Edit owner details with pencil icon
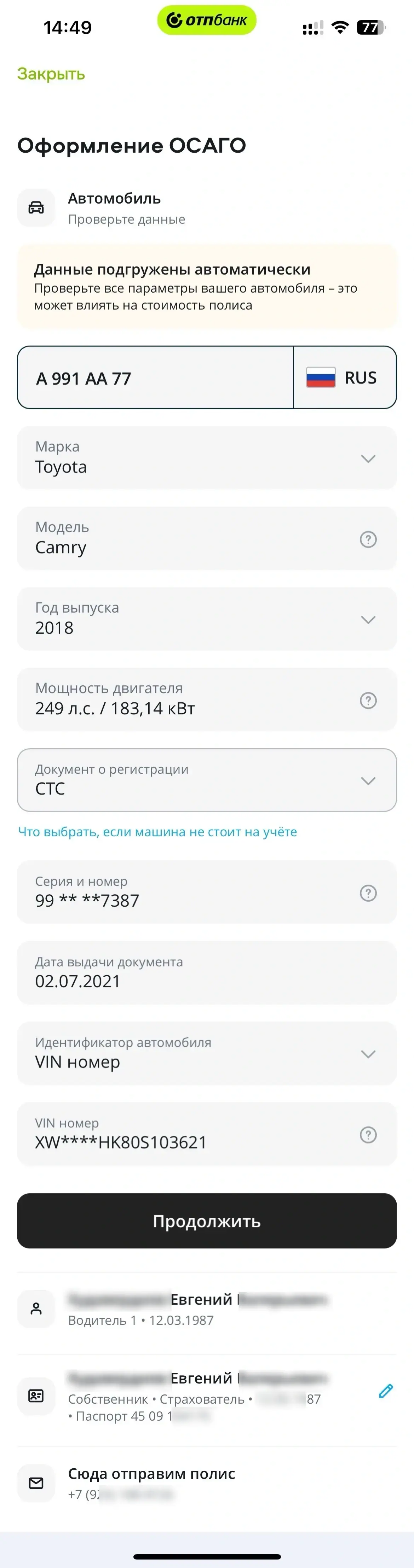Screen dimensions: 414x1568 [x=385, y=1391]
